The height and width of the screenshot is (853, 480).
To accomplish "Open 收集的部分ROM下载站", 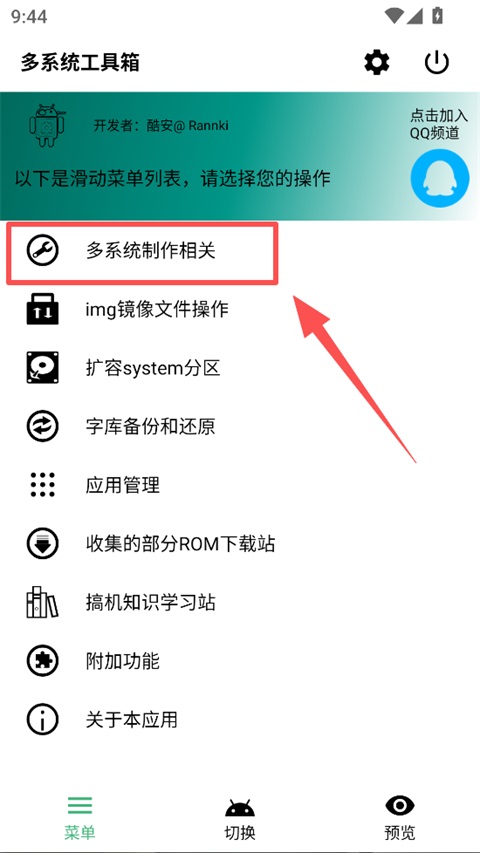I will [240, 544].
